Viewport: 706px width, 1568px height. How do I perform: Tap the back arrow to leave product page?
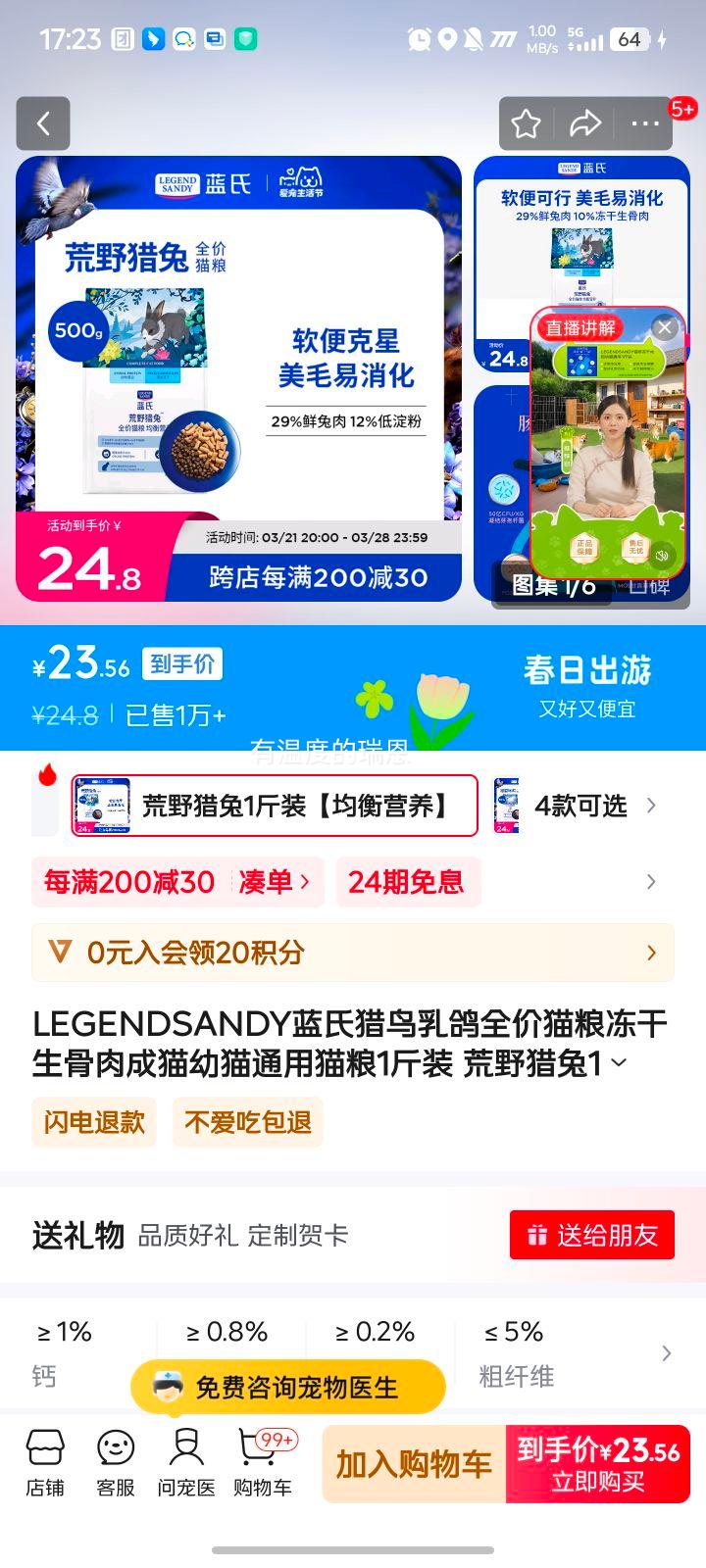click(43, 123)
